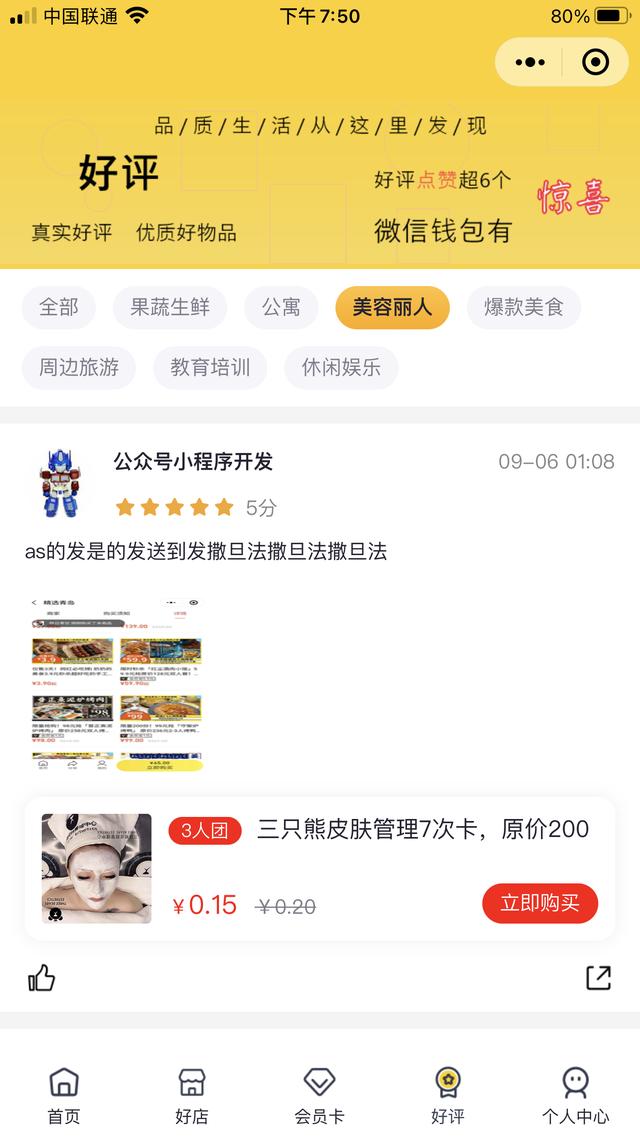Open the review's attached screenshot image
640x1138 pixels.
[118, 684]
